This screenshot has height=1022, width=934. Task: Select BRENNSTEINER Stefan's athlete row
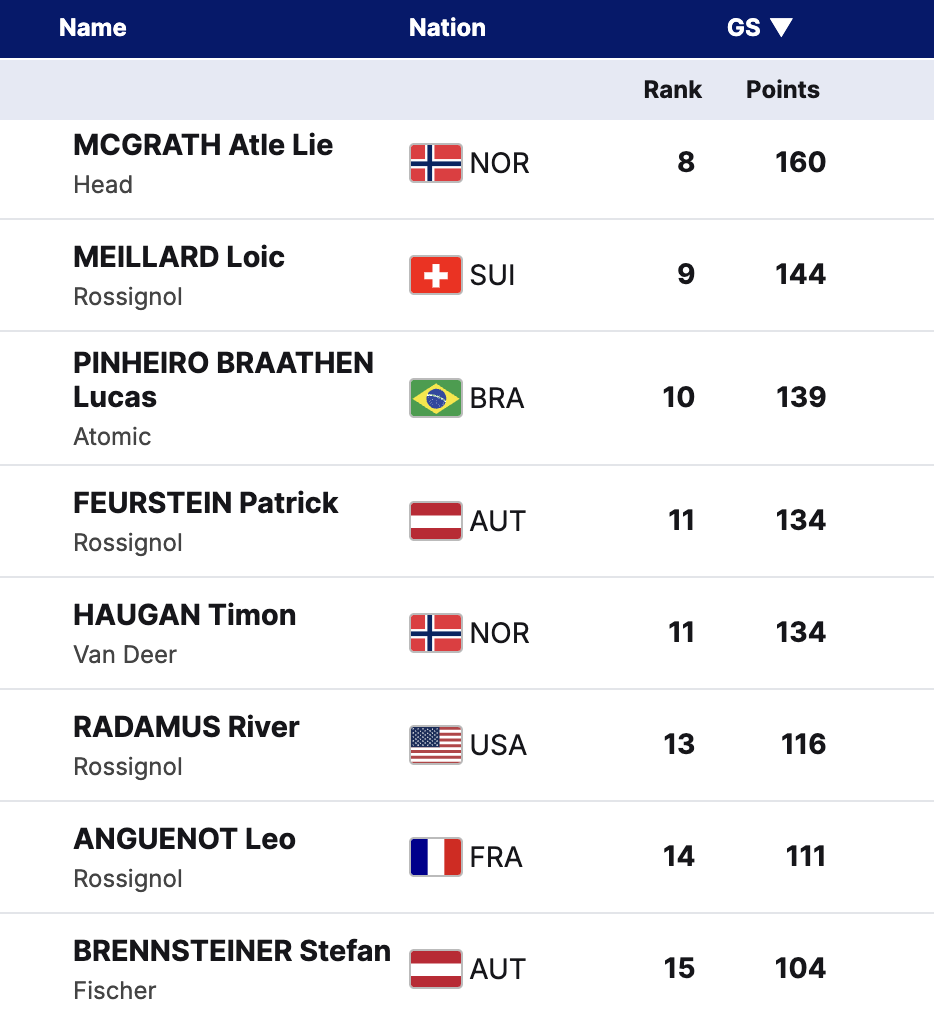(232, 952)
